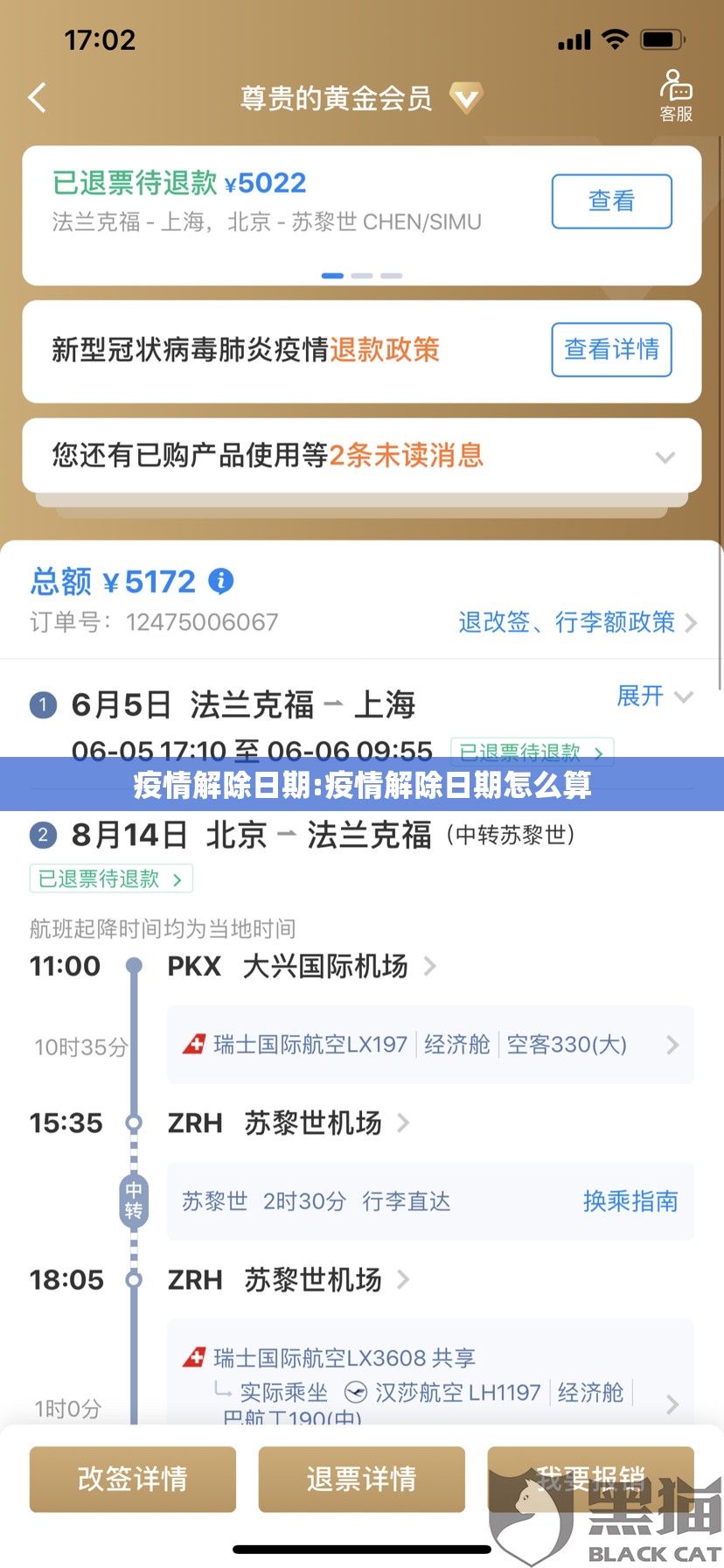
Task: Open the 换乘指南 transfer guide
Action: click(x=630, y=1201)
